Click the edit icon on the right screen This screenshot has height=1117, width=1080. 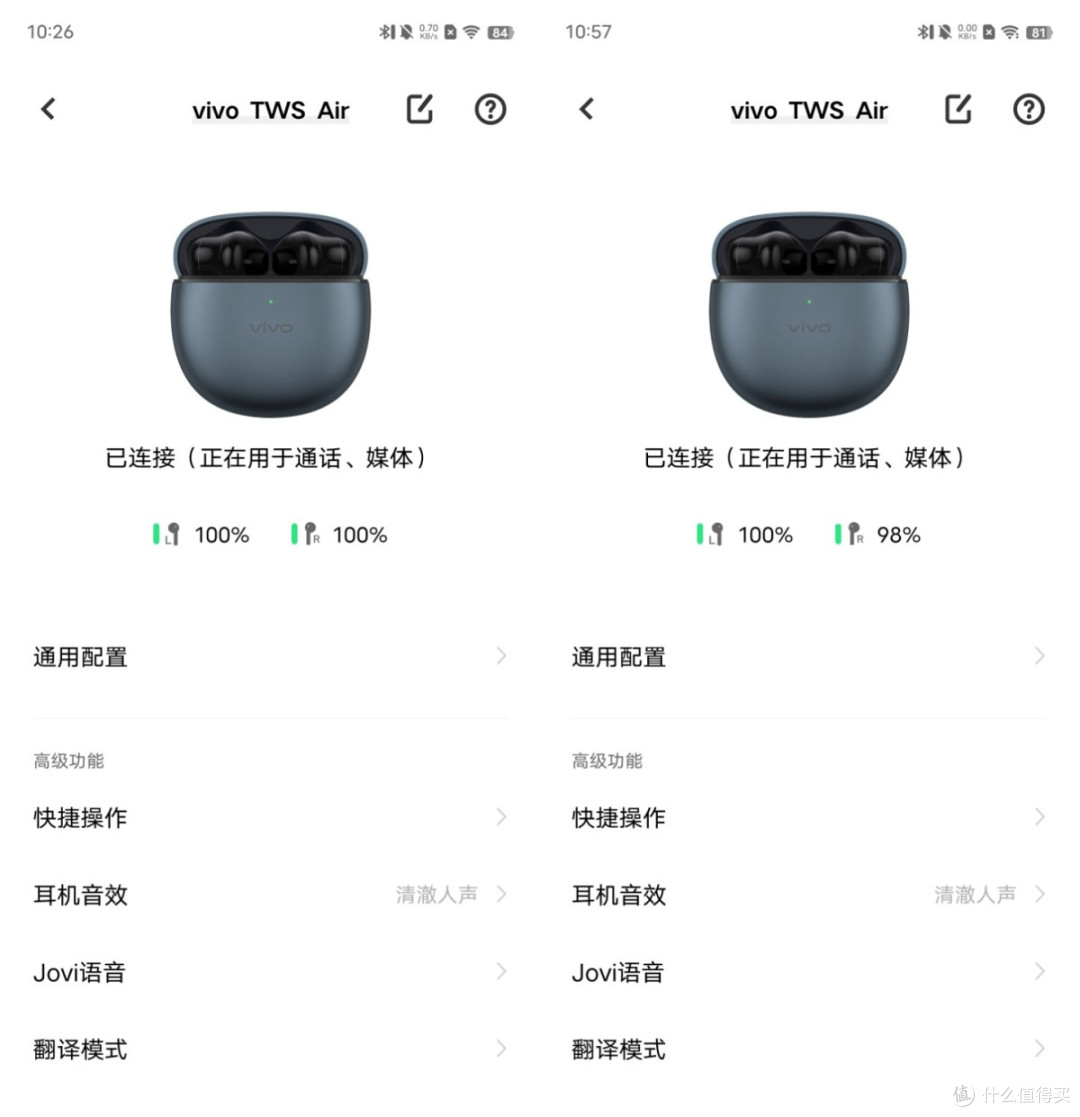(957, 109)
